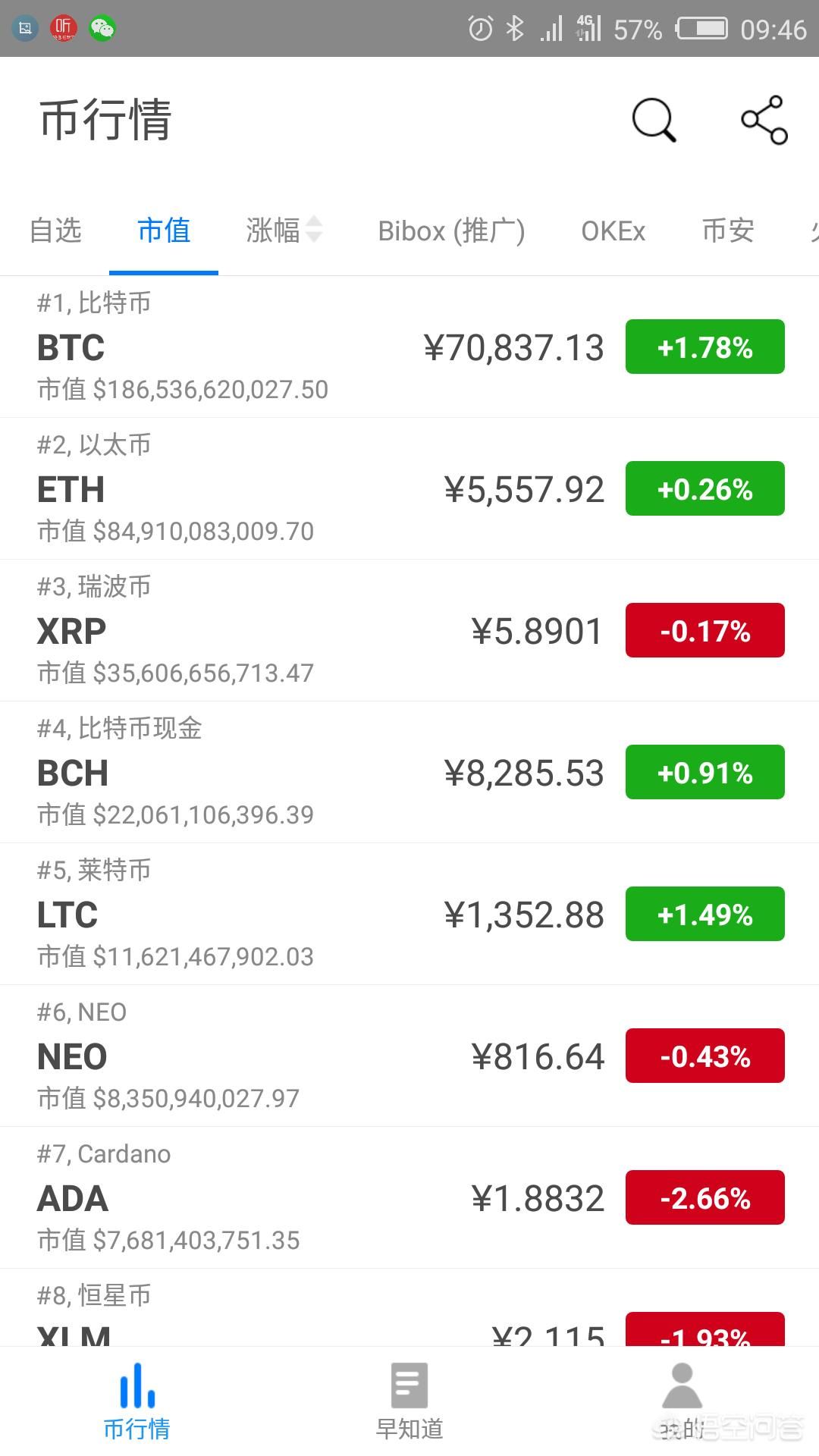819x1456 pixels.
Task: Sort by 涨幅 tab
Action: point(284,231)
